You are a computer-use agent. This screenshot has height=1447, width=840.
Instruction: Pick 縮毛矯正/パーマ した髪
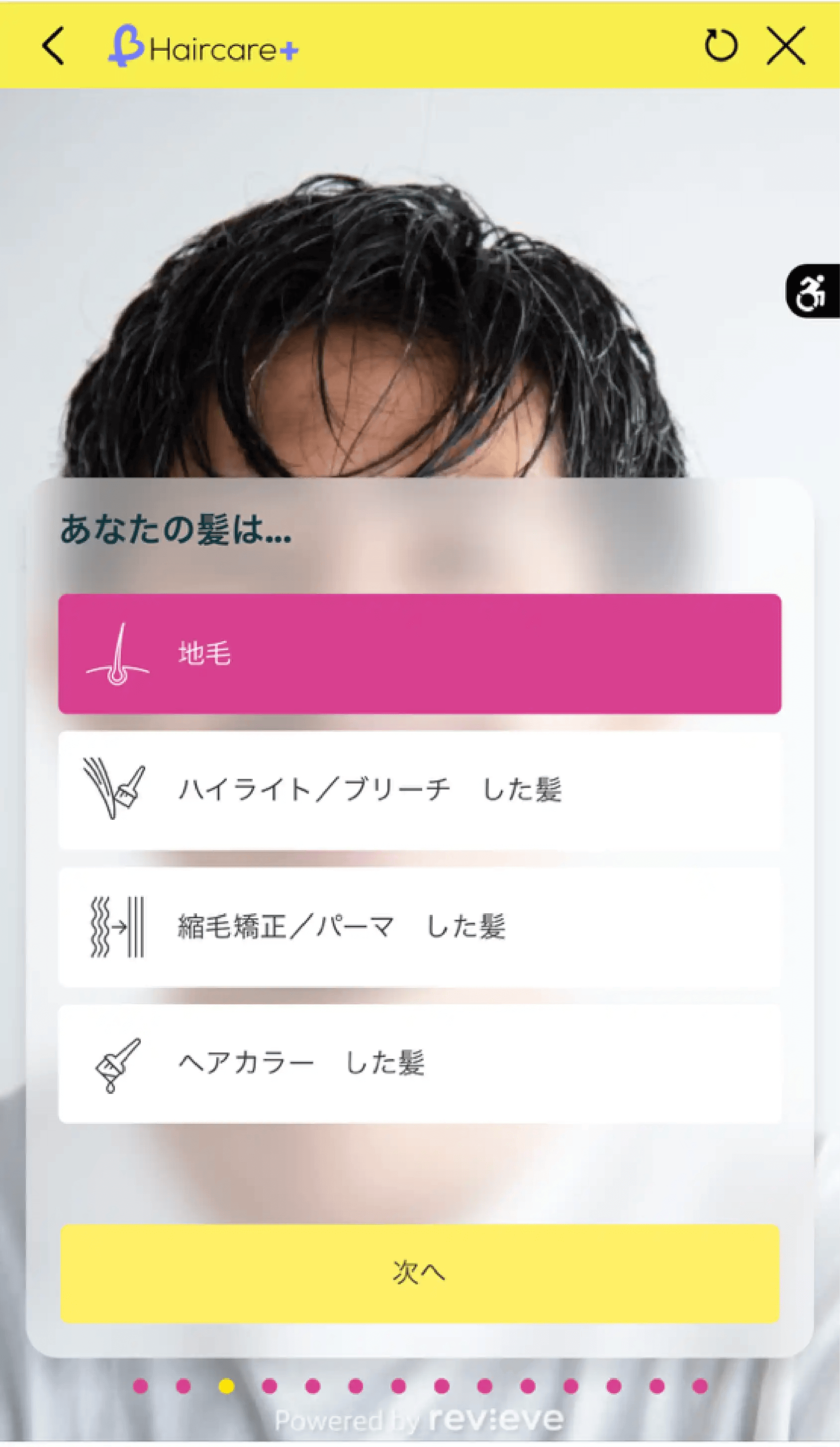pos(420,927)
